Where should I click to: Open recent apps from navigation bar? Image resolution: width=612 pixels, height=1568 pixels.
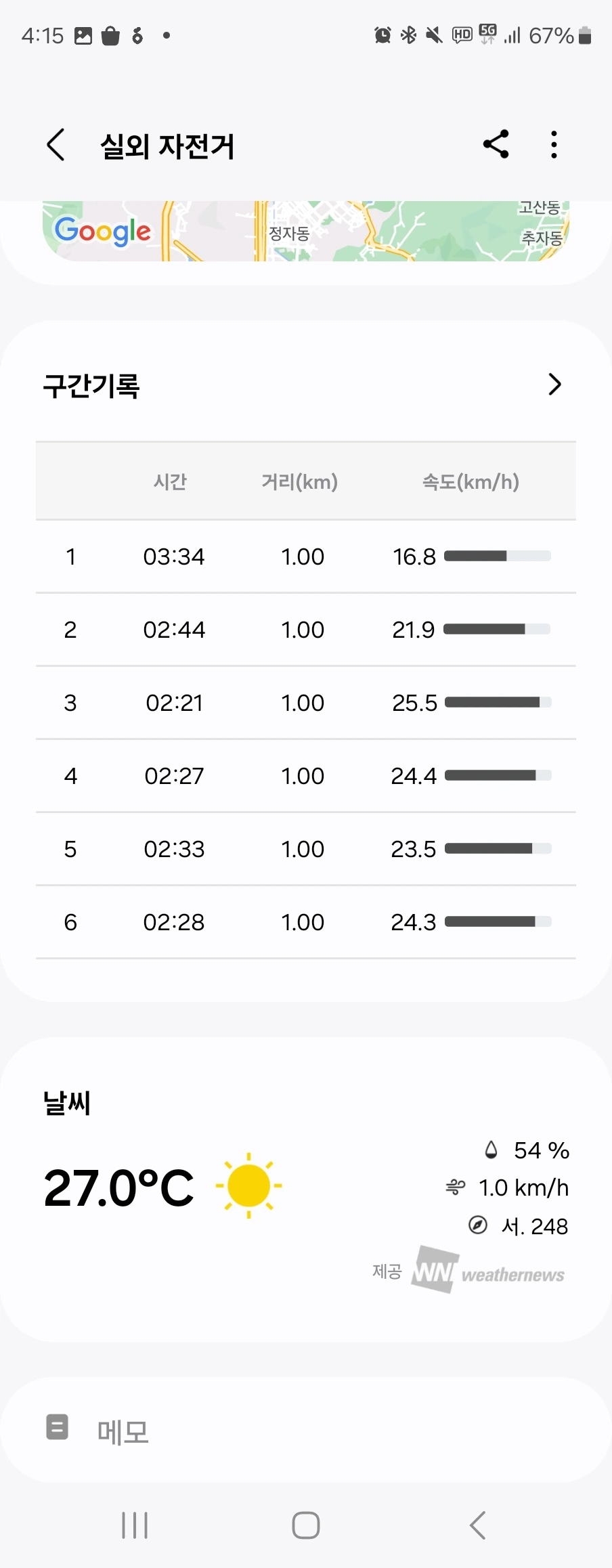coord(135,1525)
